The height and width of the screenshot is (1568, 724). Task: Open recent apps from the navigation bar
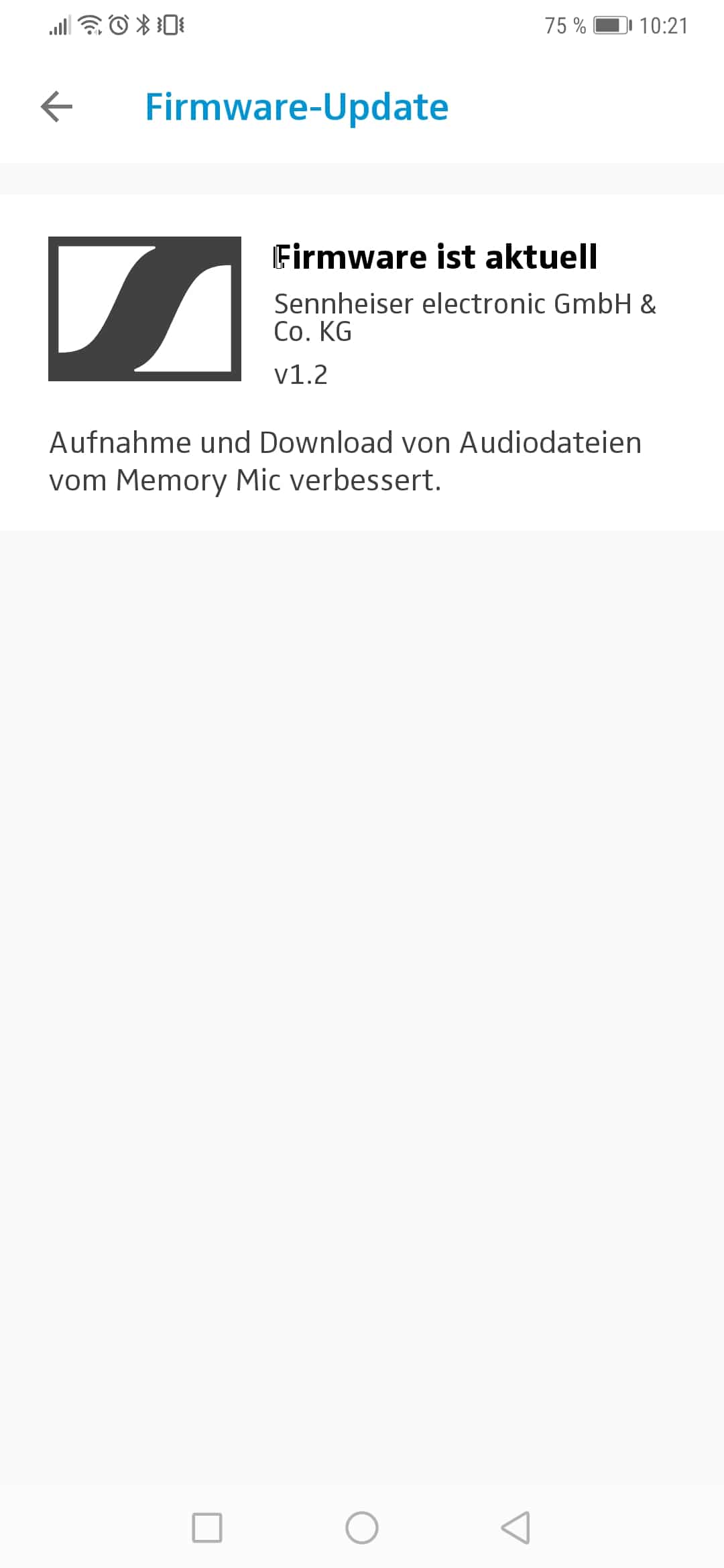[207, 1528]
